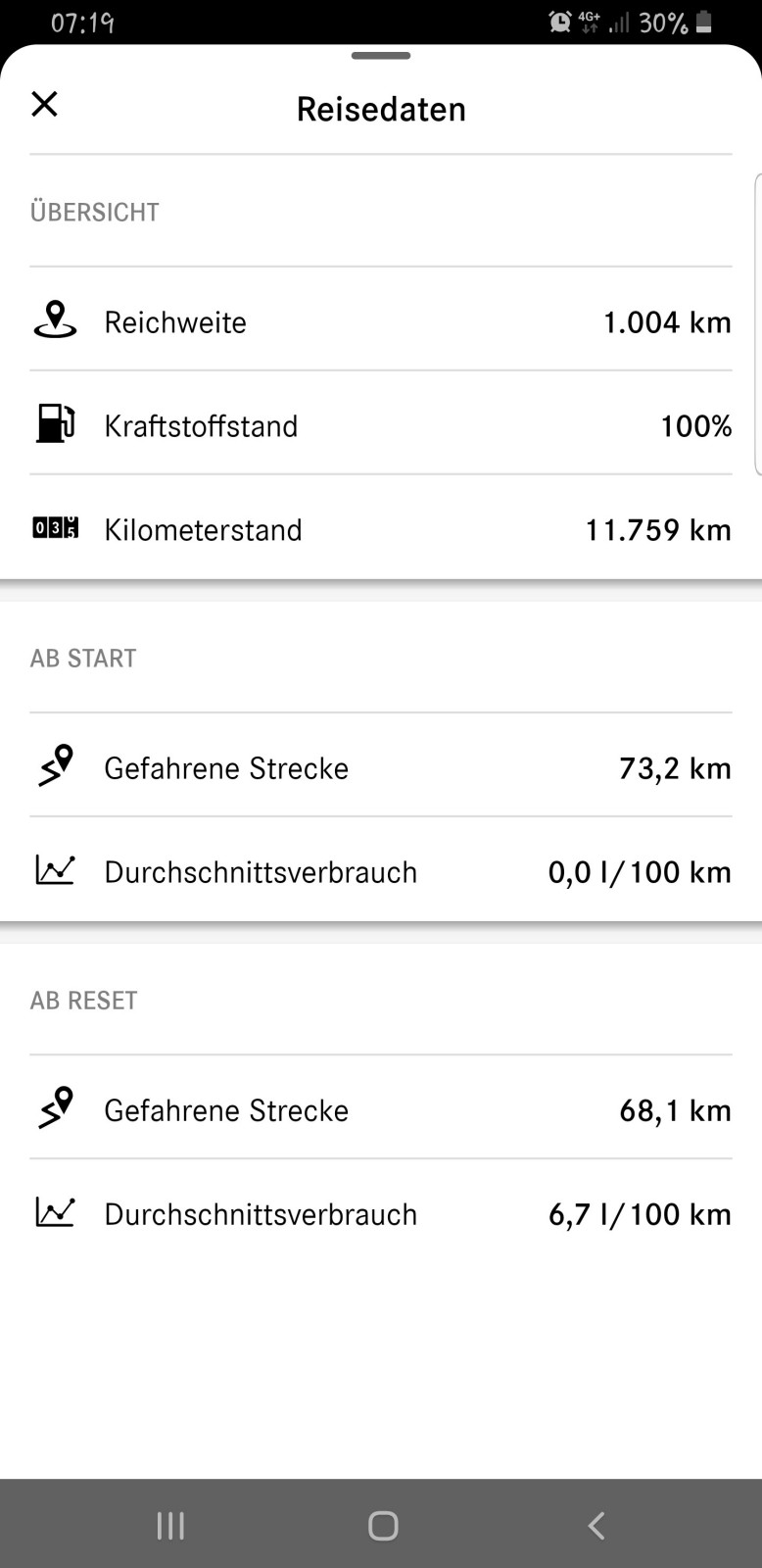Viewport: 762px width, 1568px height.
Task: Click the route icon beside Gefahrene Strecke under AB START
Action: (x=55, y=766)
